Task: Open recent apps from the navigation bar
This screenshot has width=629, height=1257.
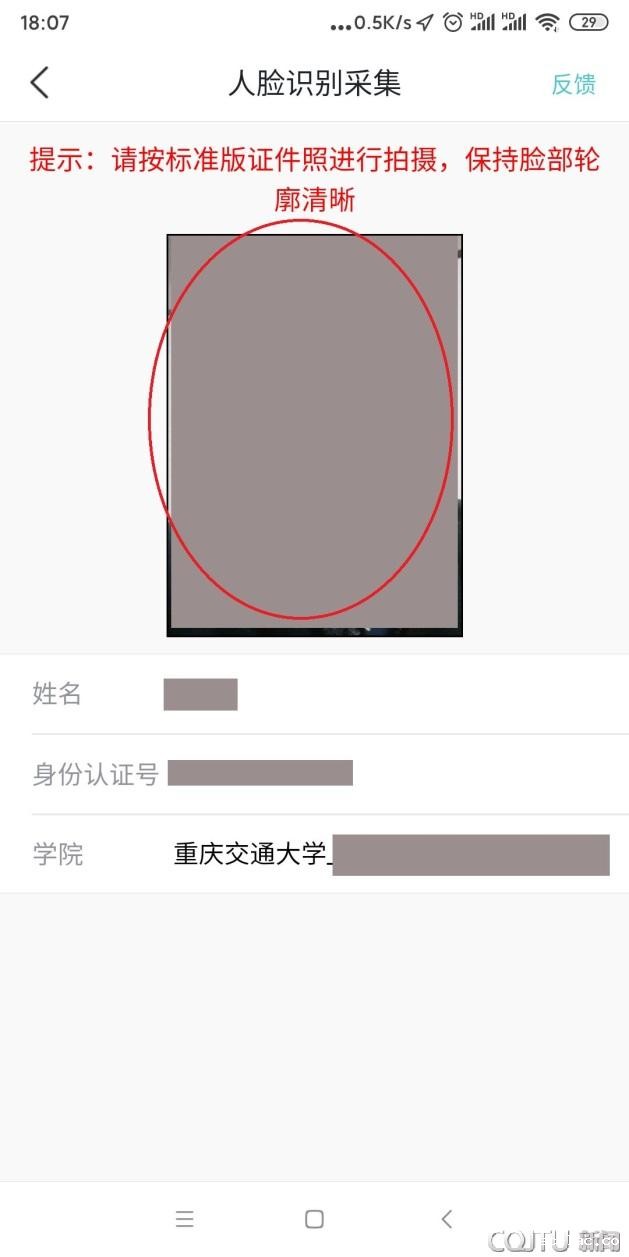Action: pos(185,1218)
